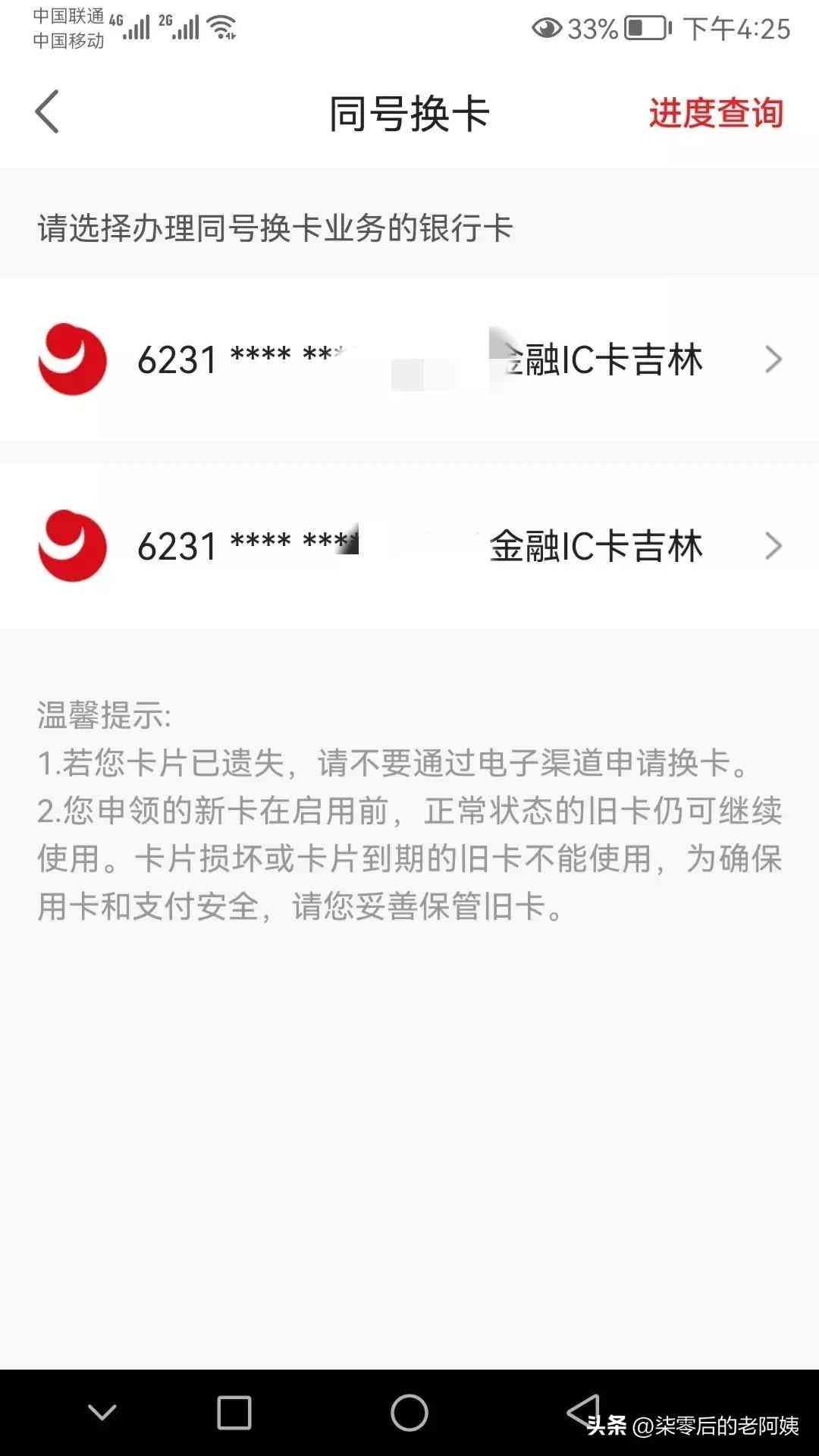Image resolution: width=819 pixels, height=1456 pixels.
Task: Tap the system home circle button
Action: click(409, 1413)
